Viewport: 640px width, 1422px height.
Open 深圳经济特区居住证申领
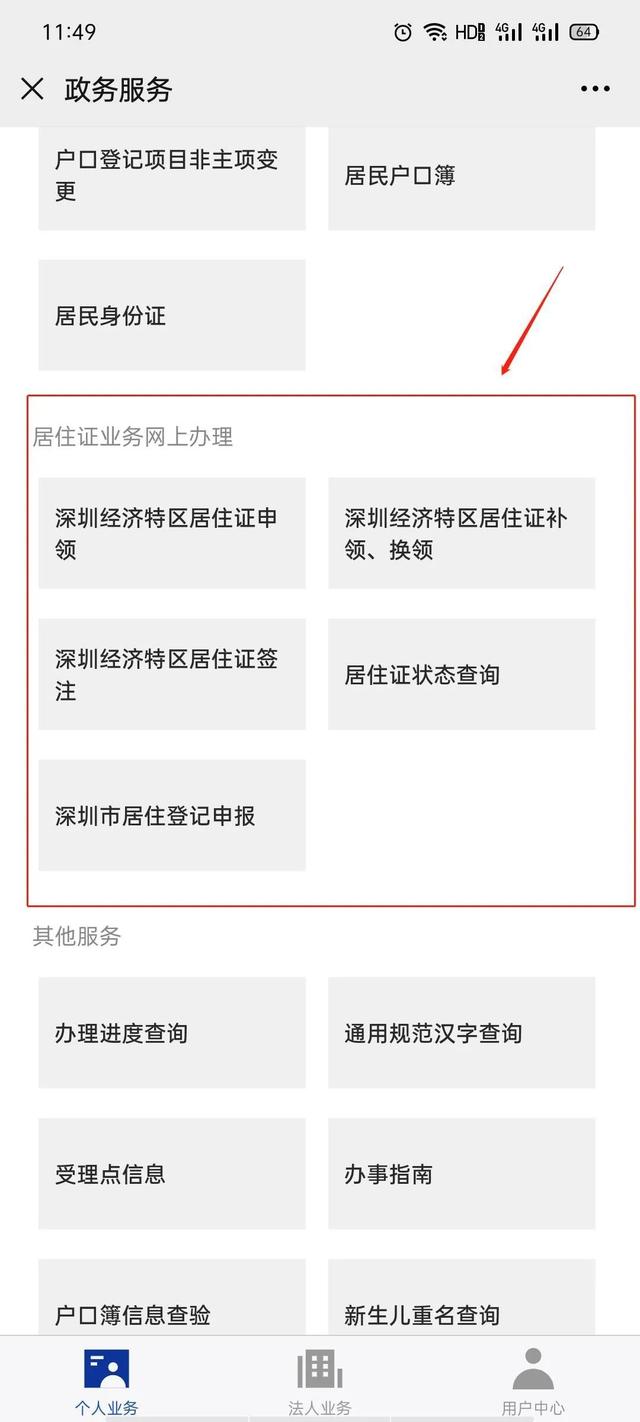[172, 533]
